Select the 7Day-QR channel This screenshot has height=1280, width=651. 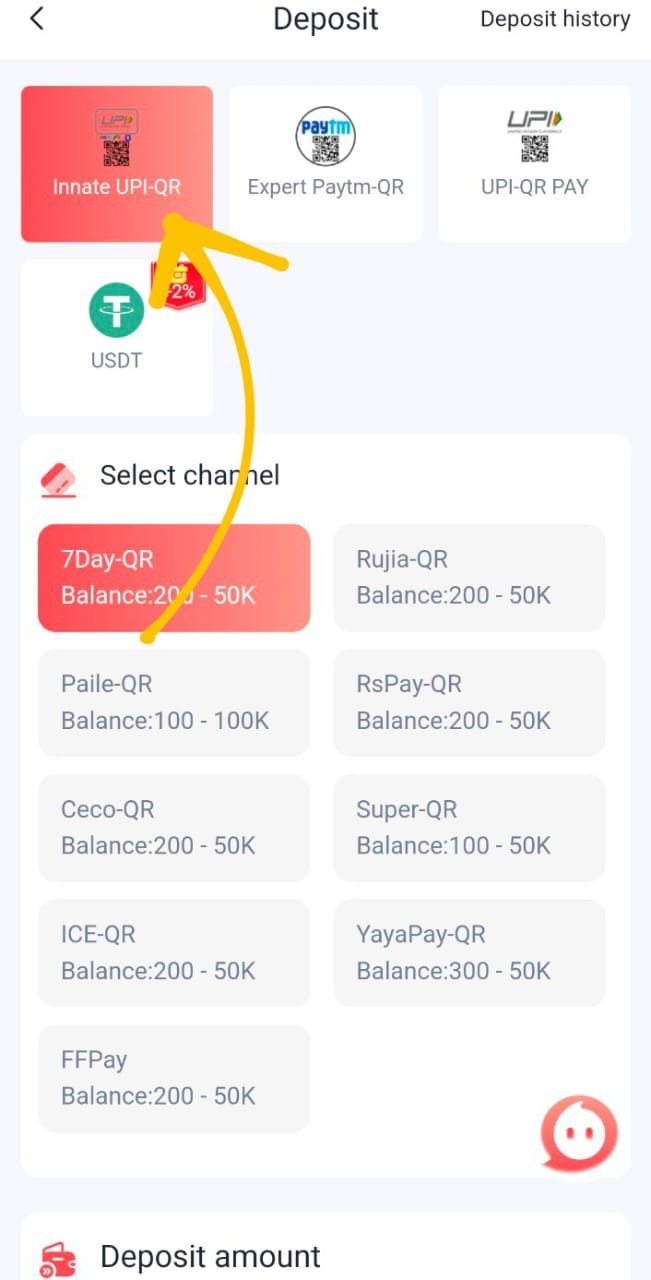point(174,578)
